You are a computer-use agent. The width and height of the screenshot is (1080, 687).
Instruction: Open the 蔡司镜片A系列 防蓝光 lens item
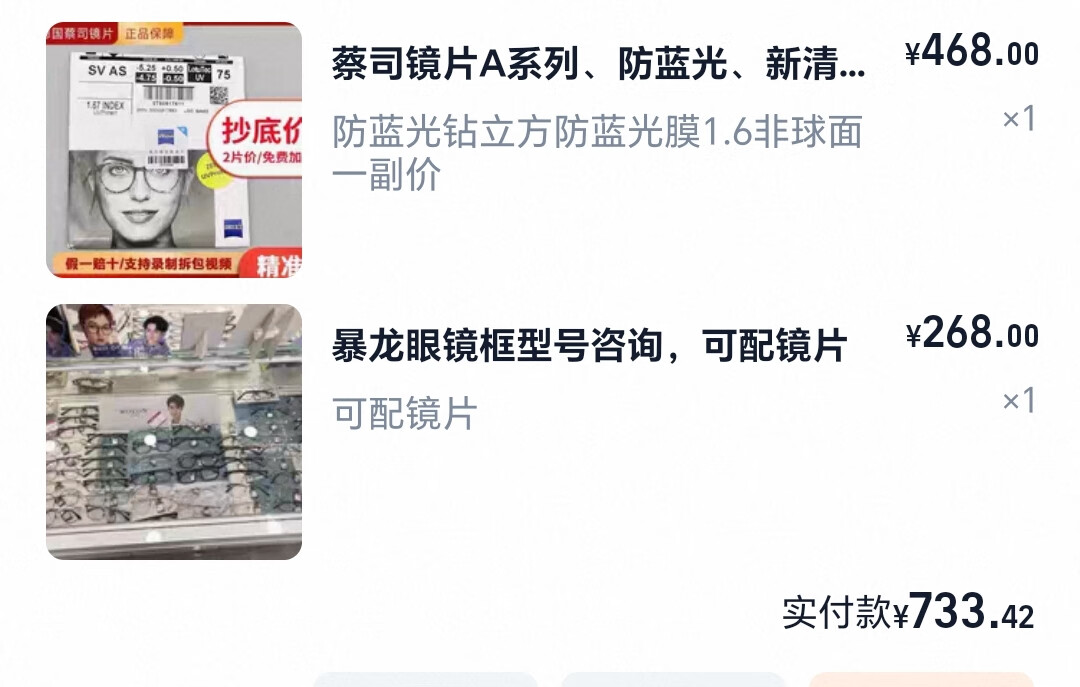pyautogui.click(x=598, y=67)
